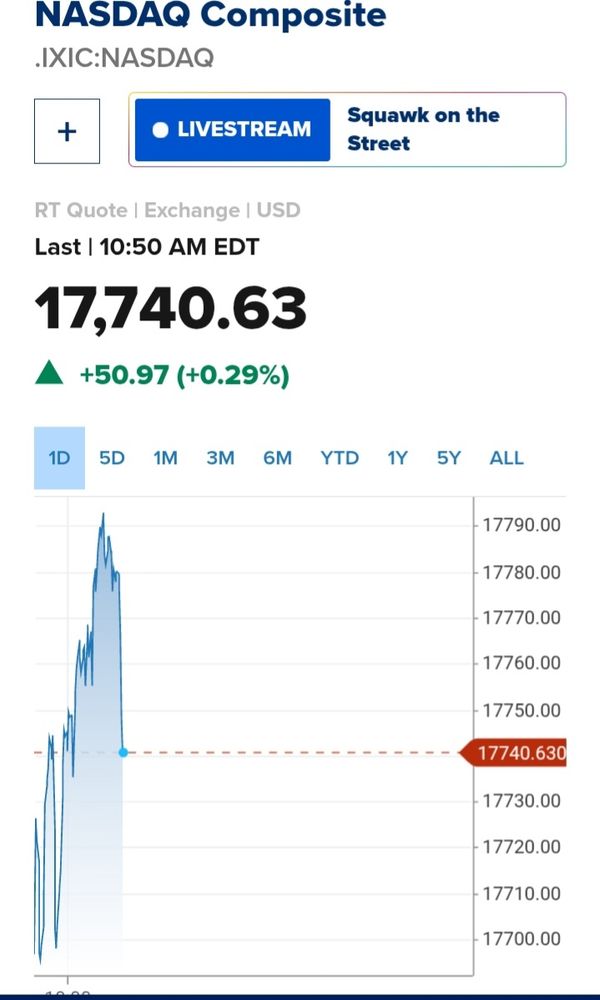Select the 1D chart range

pos(59,458)
